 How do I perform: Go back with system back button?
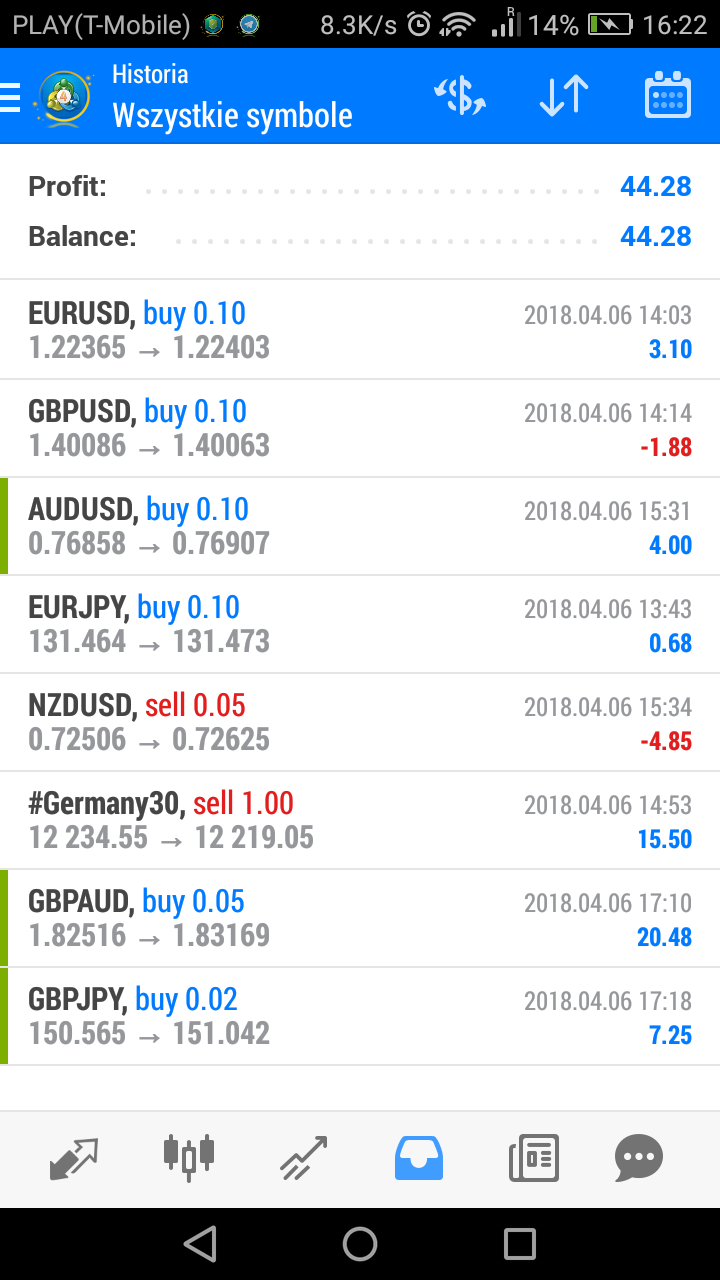pos(200,1244)
